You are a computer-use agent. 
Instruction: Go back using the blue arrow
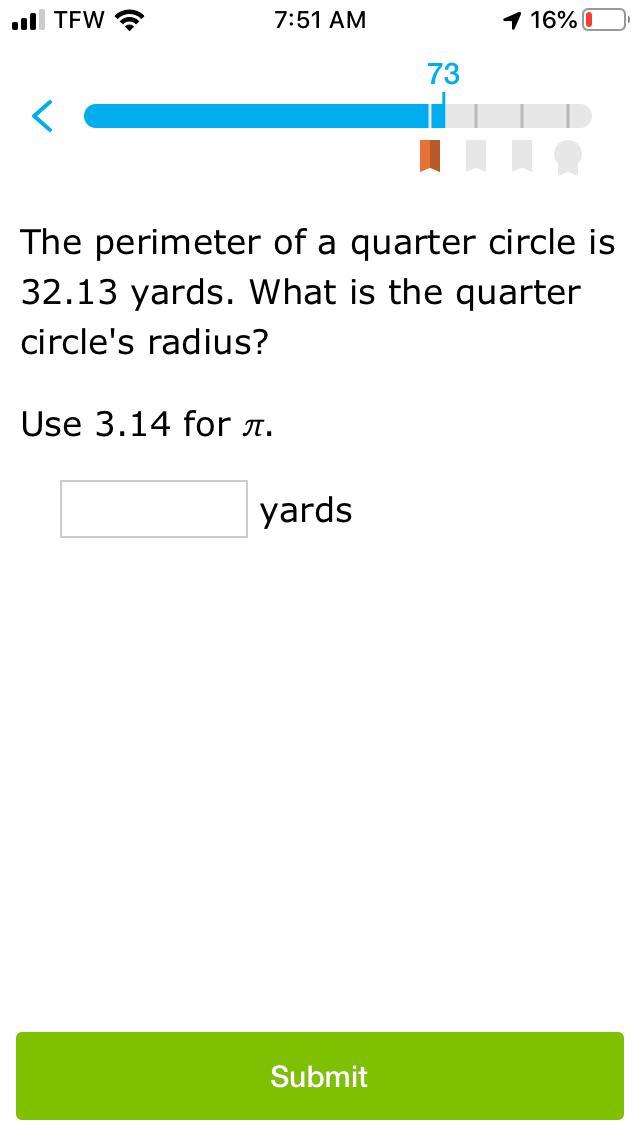42,116
